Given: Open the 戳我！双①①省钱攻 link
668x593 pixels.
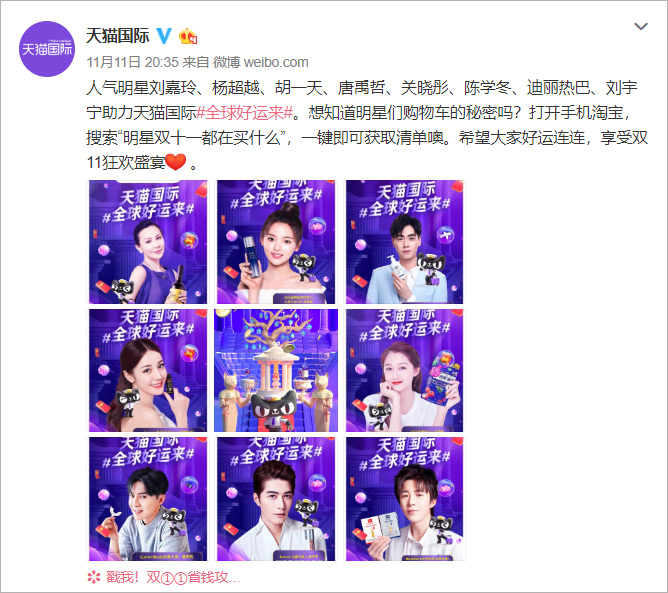Looking at the screenshot, I should 170,577.
